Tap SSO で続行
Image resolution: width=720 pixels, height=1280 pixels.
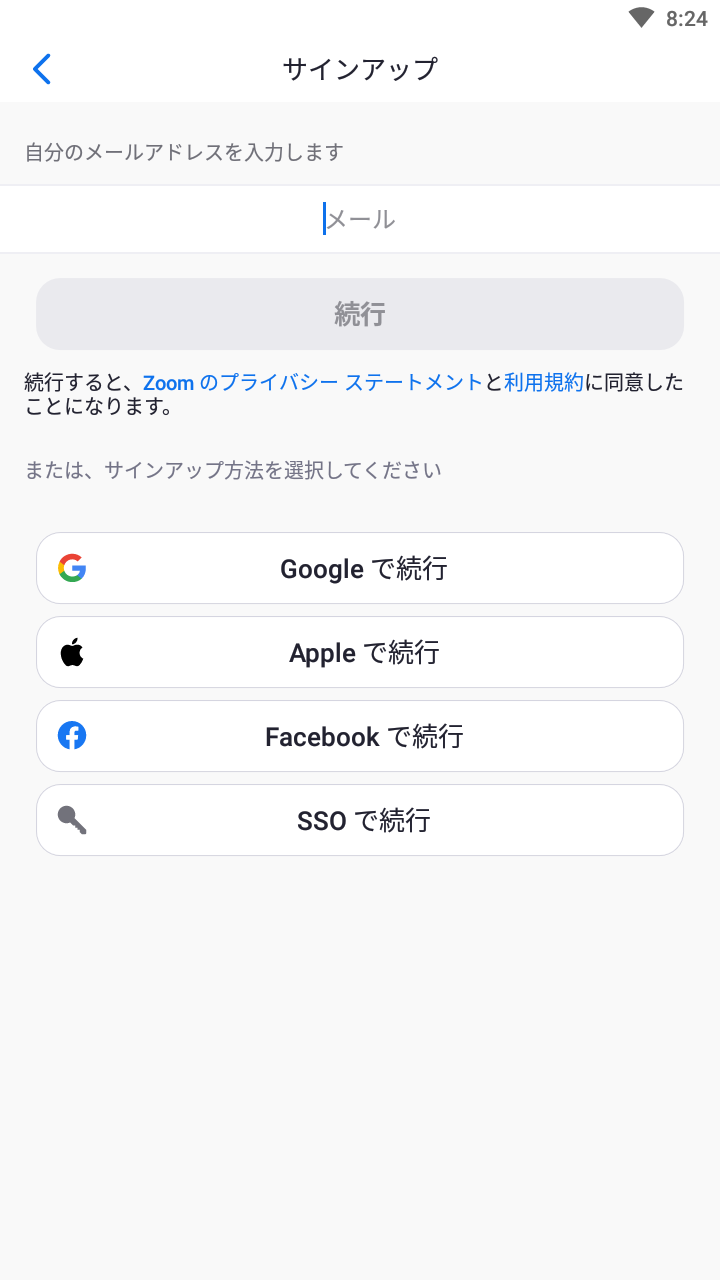coord(360,820)
